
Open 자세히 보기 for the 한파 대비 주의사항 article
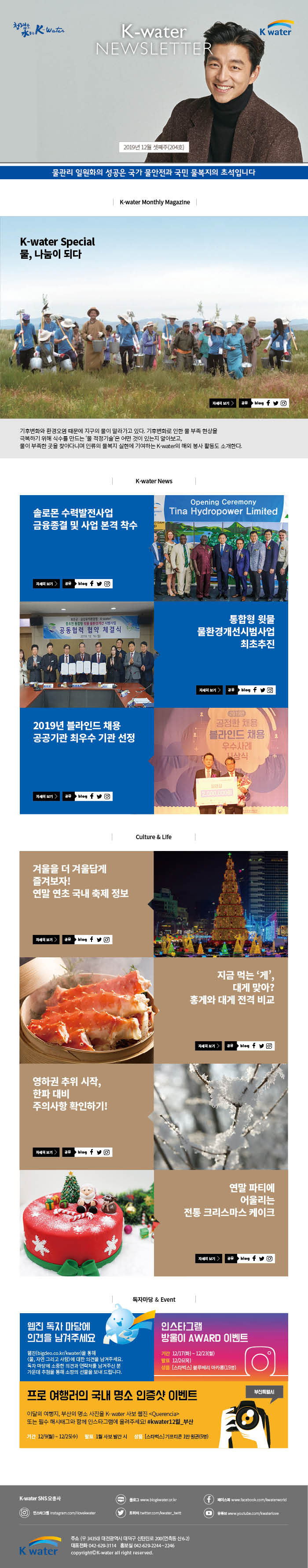(46, 1152)
